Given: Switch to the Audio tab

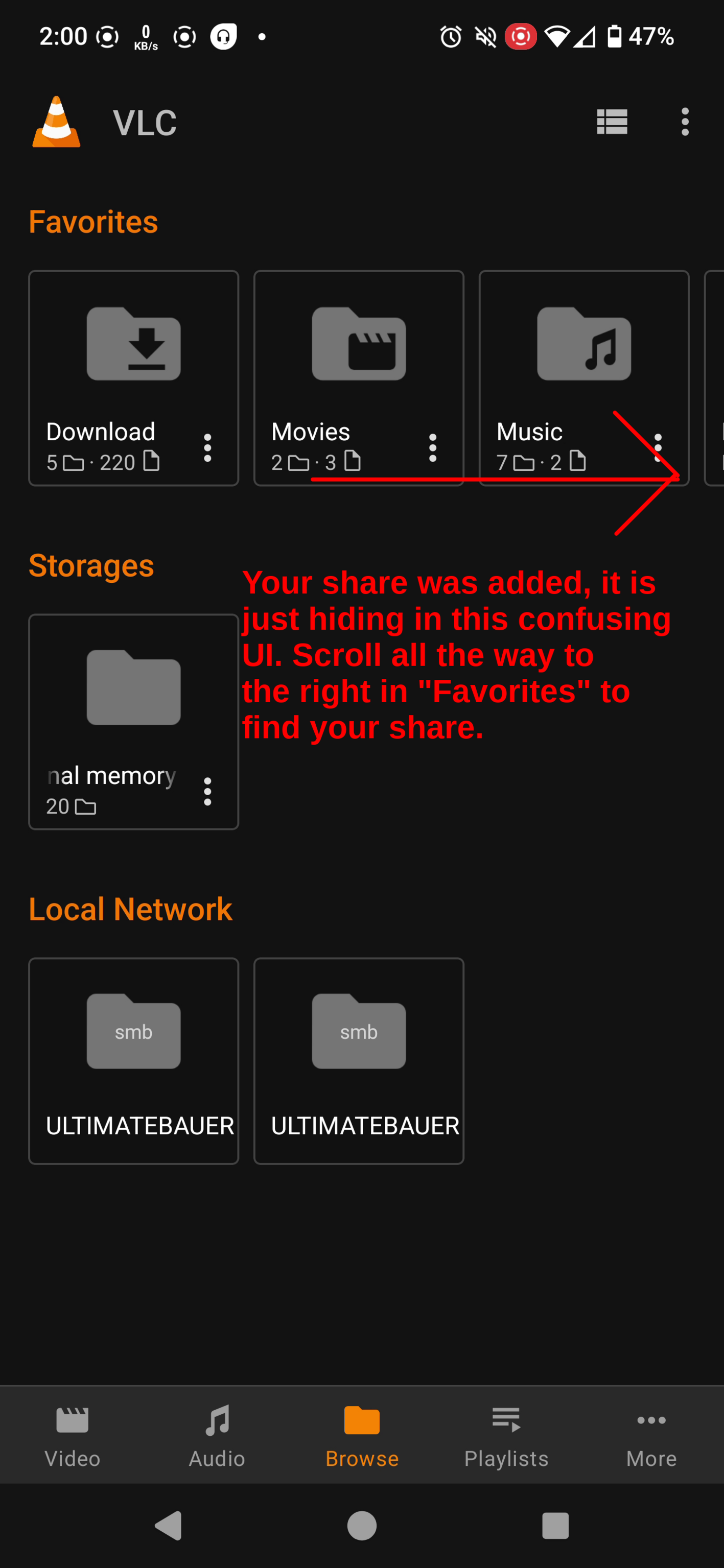Looking at the screenshot, I should click(217, 1434).
